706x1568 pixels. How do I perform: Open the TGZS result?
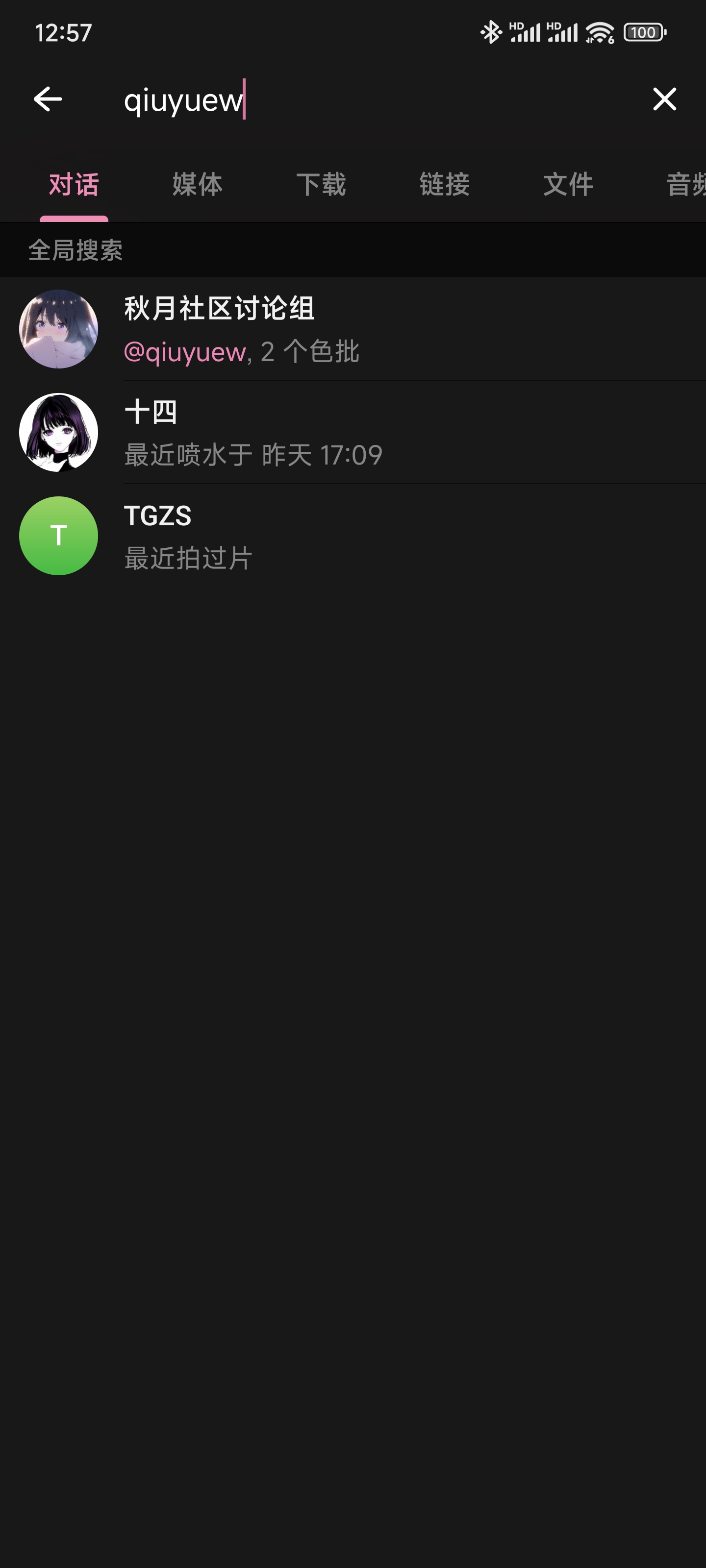[353, 536]
